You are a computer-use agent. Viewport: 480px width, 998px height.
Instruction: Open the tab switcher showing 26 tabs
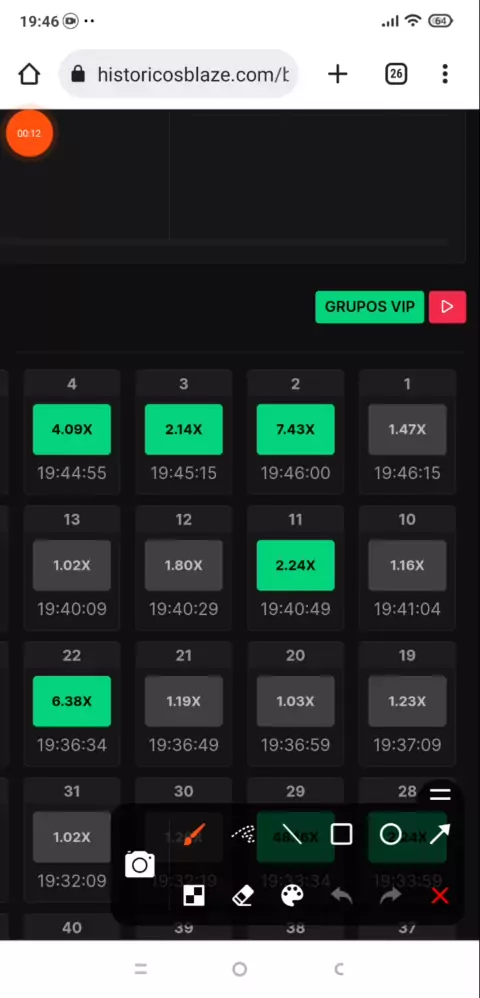tap(396, 74)
